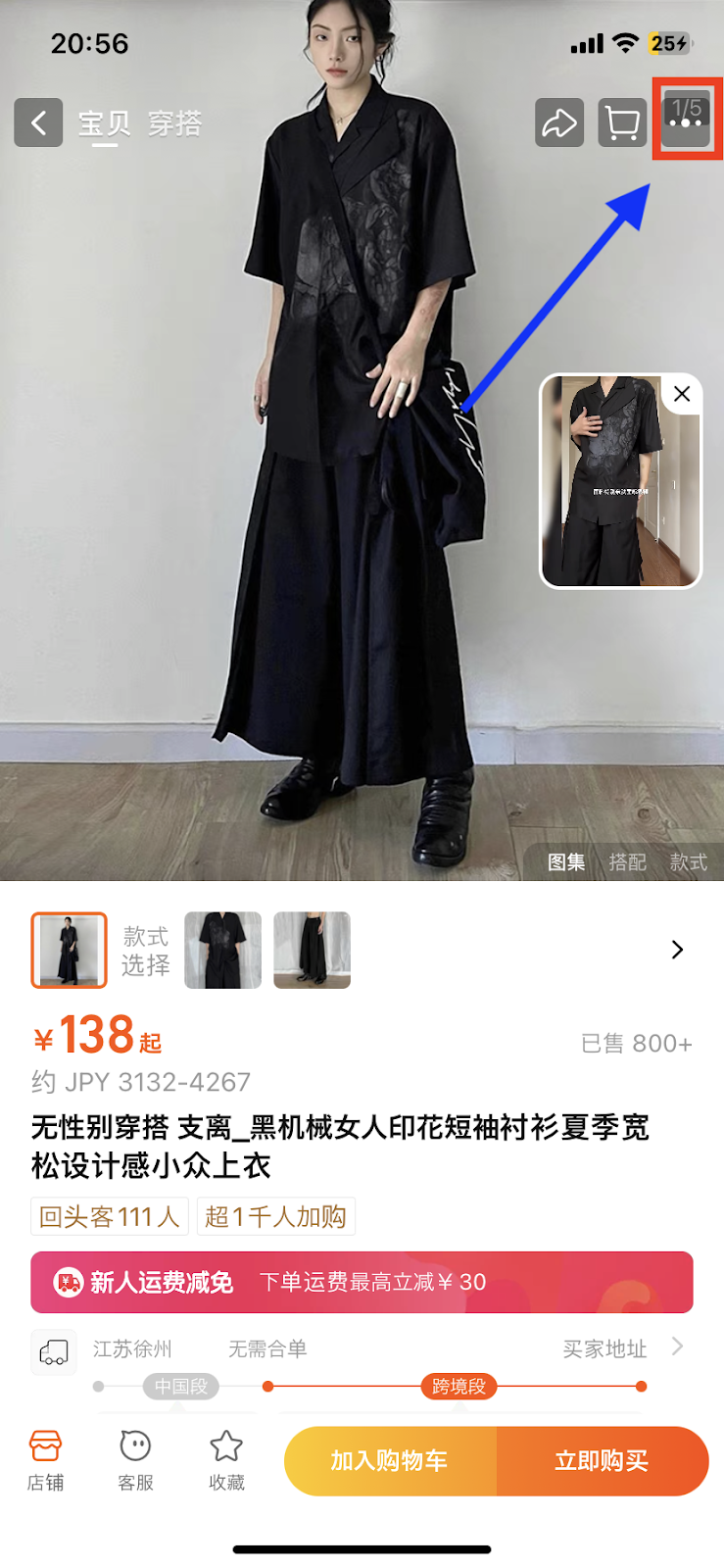Switch gallery to 搭配 section
Viewport: 724px width, 1568px height.
click(x=627, y=861)
